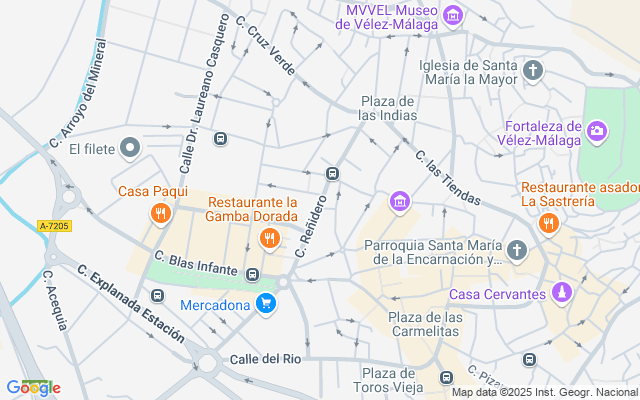Viewport: 640px width, 400px height.
Task: Open the Mercadona shopping cart marker
Action: coord(266,303)
